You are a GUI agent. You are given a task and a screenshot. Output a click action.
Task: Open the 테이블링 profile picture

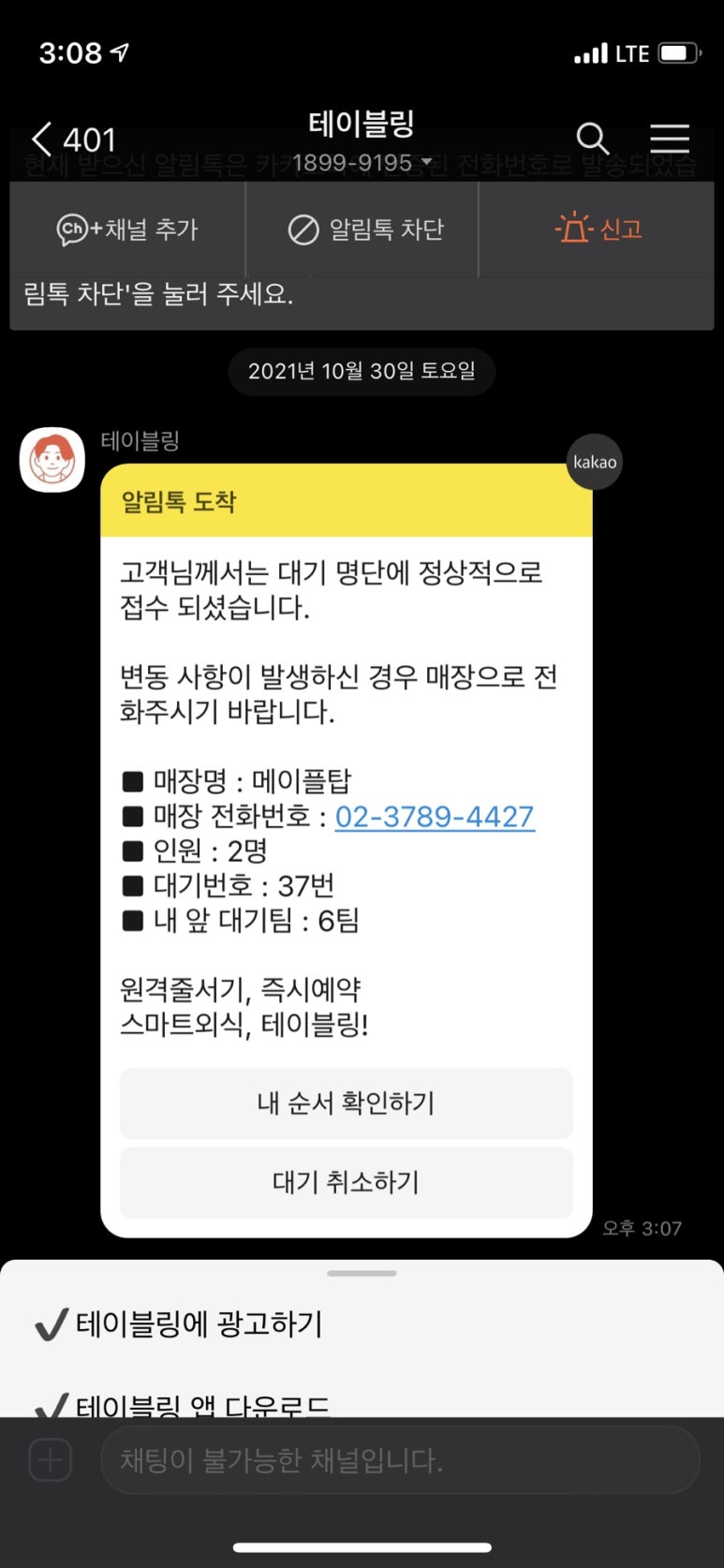coord(52,460)
